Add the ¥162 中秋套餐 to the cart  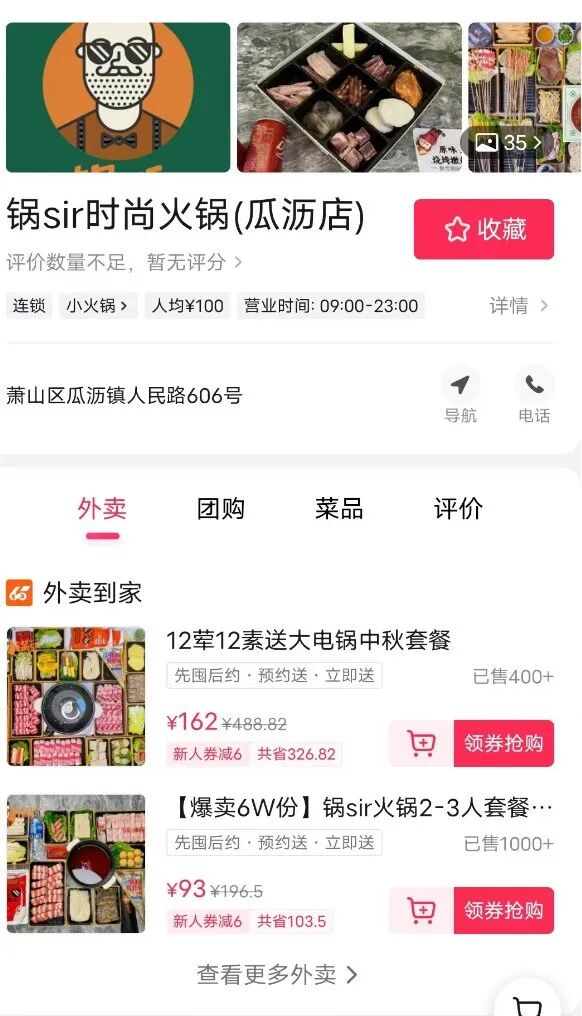coord(421,743)
